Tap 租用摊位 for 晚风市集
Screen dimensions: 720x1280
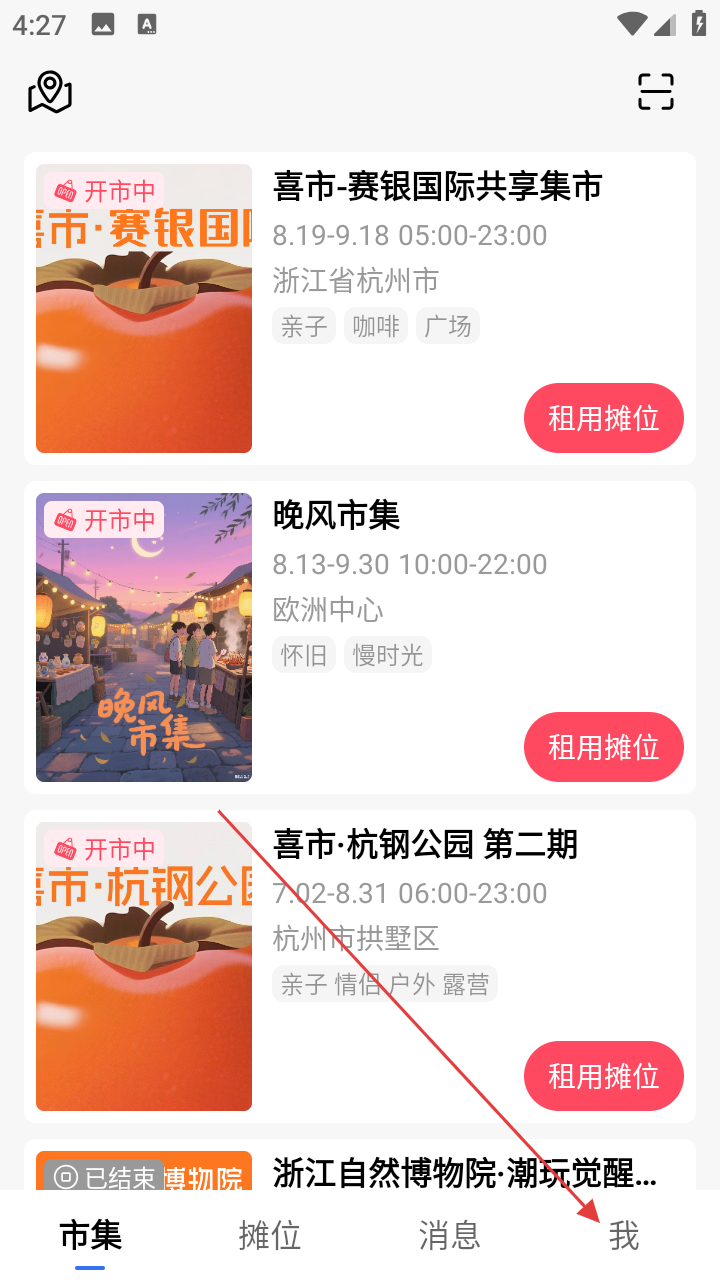[603, 747]
